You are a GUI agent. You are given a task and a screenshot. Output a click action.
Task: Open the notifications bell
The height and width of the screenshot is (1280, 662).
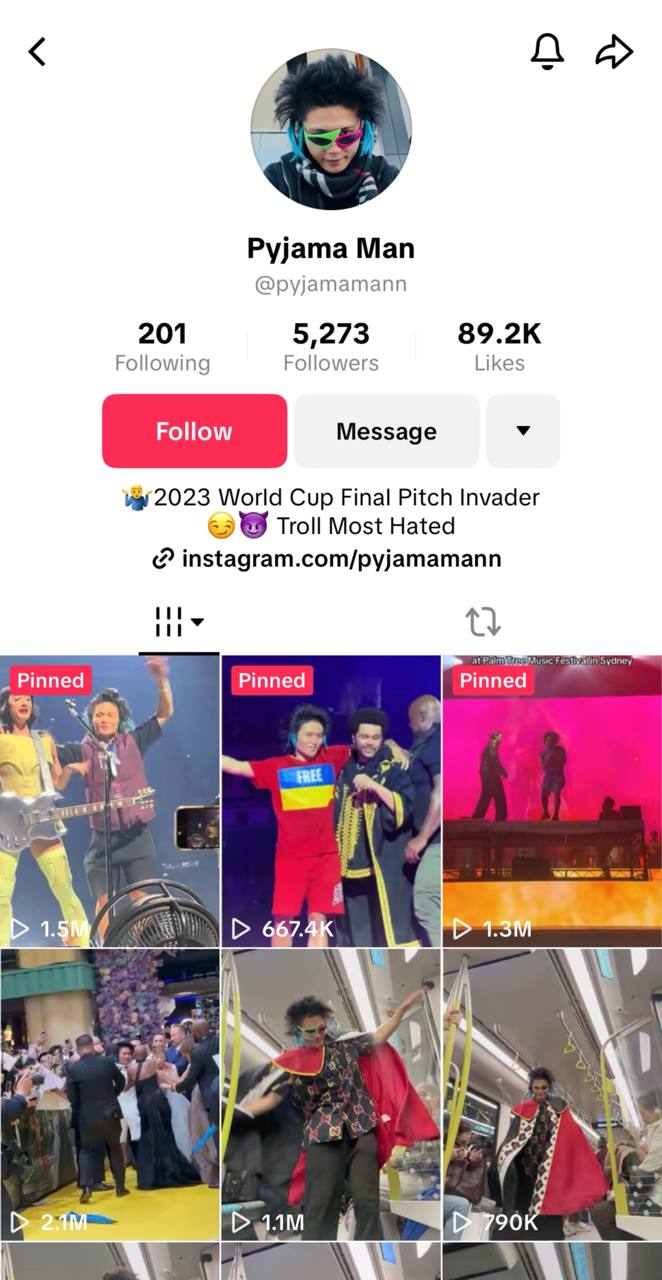(x=547, y=52)
